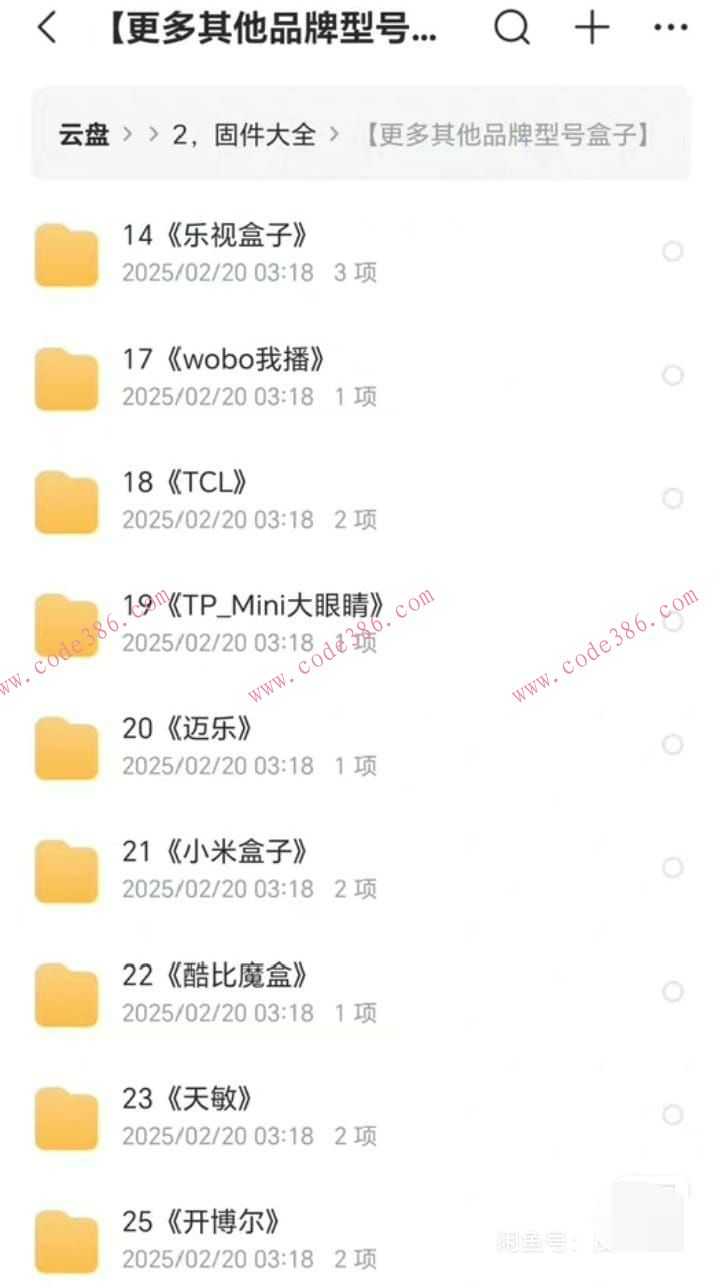Open 2，固件大全 from the breadcrumb path
The image size is (720, 1288).
coord(245,134)
